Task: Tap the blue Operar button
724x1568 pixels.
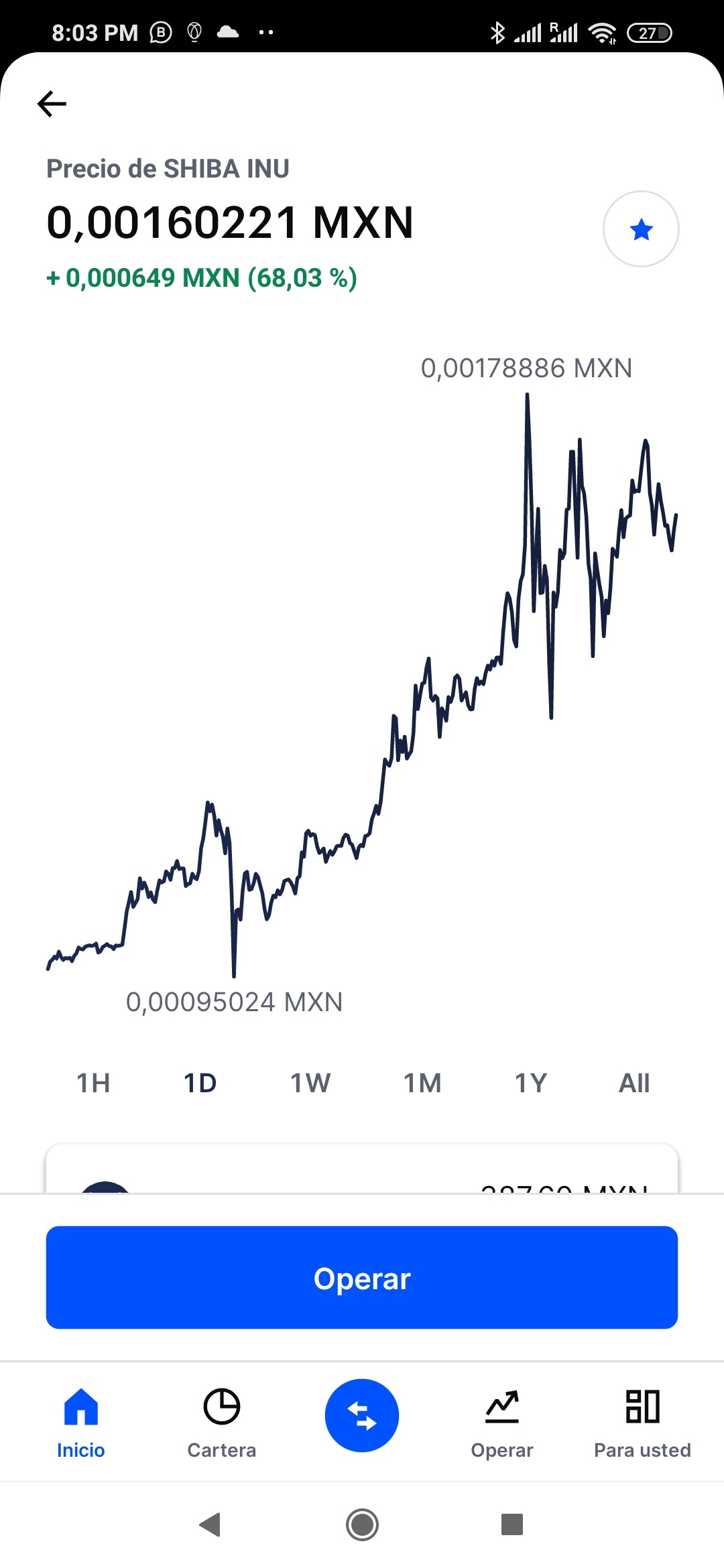Action: 362,1277
